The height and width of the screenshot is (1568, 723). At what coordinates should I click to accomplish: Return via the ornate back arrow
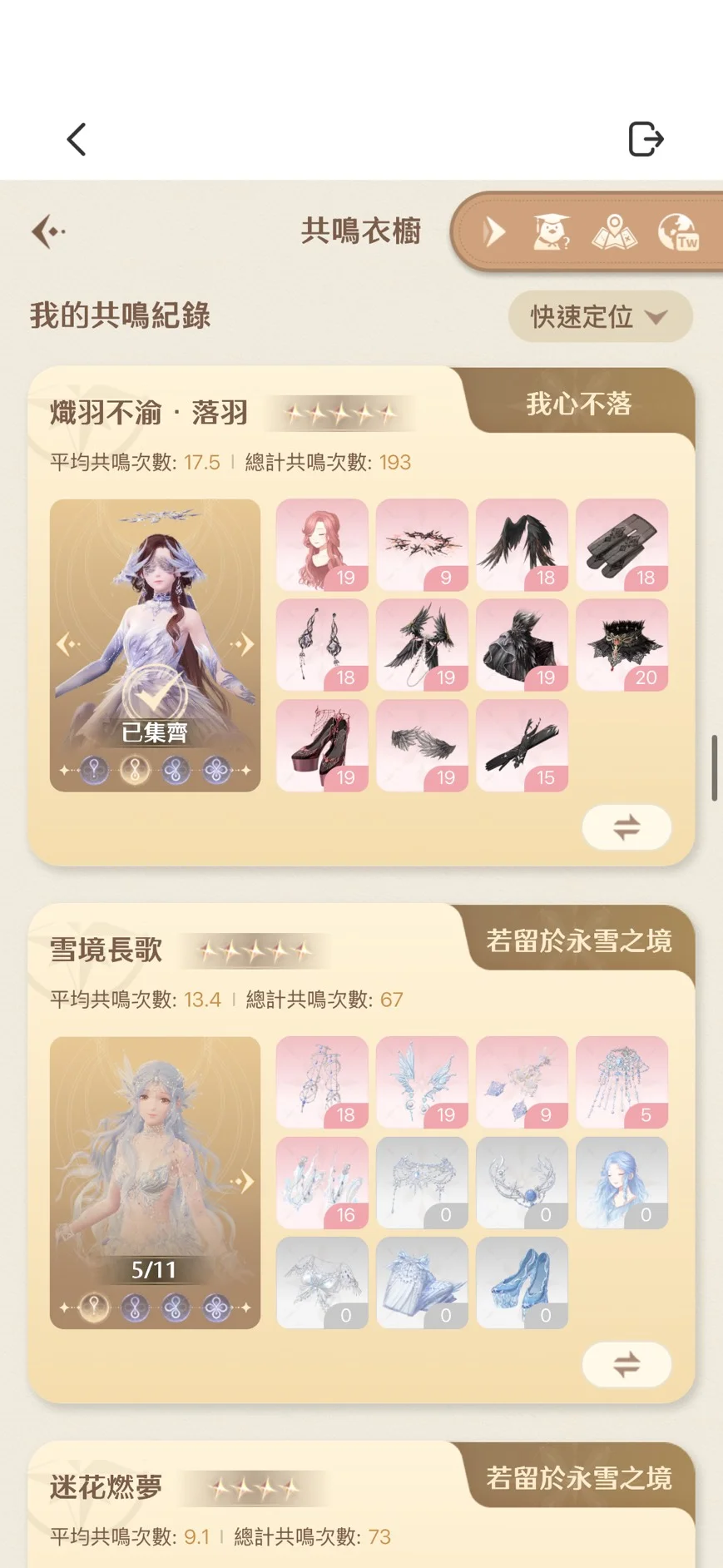tap(48, 231)
